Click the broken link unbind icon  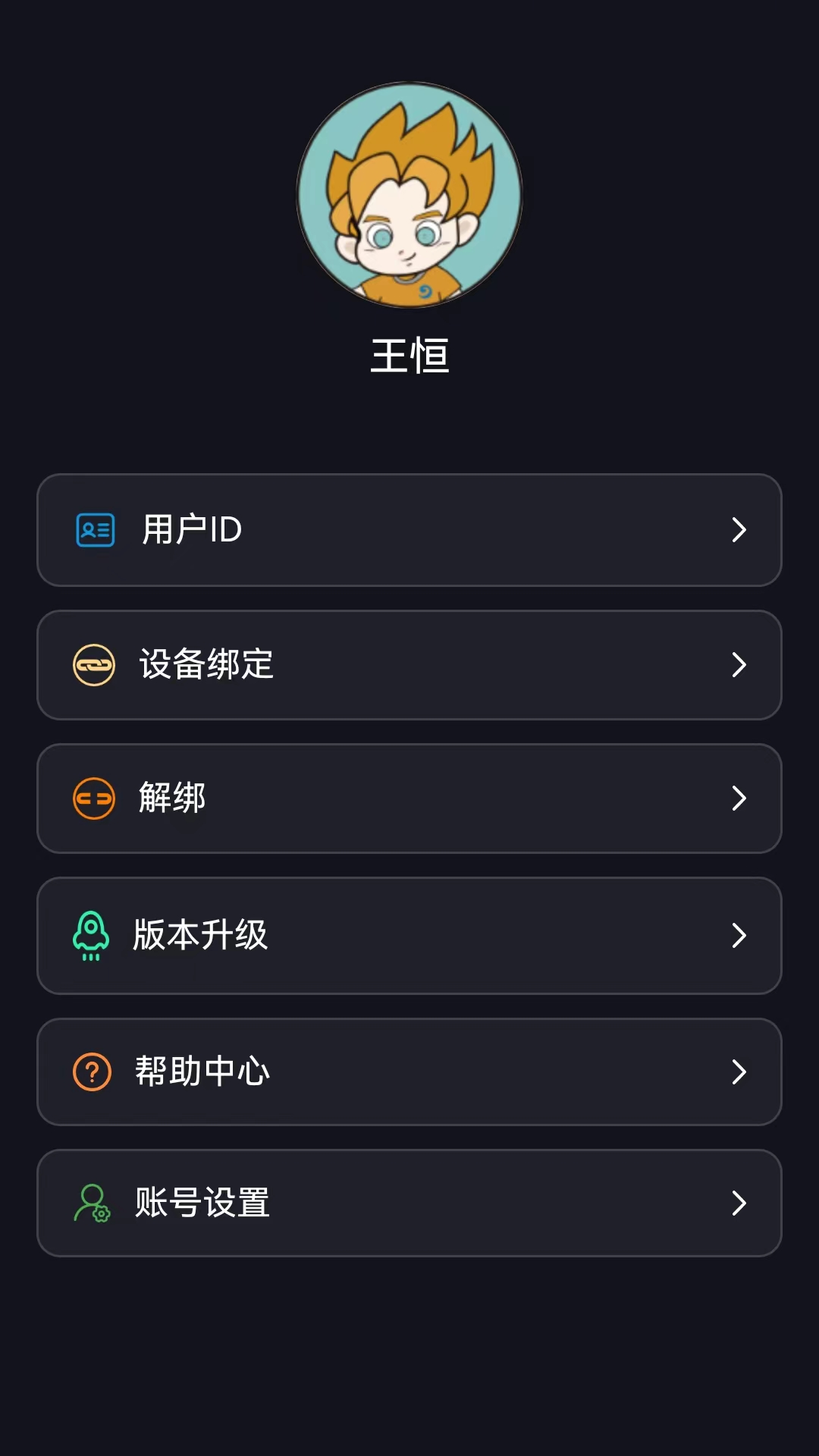[93, 798]
